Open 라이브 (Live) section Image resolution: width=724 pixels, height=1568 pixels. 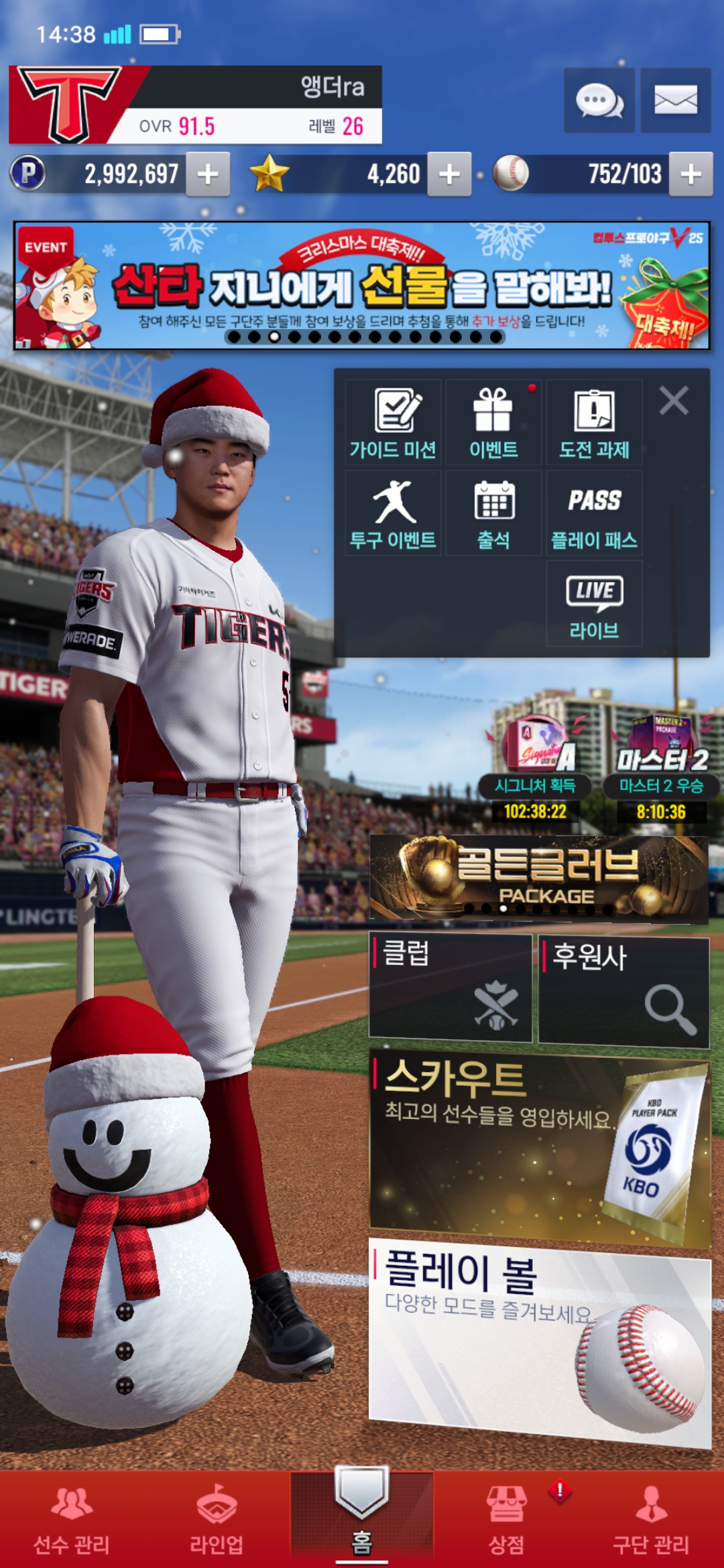click(594, 604)
